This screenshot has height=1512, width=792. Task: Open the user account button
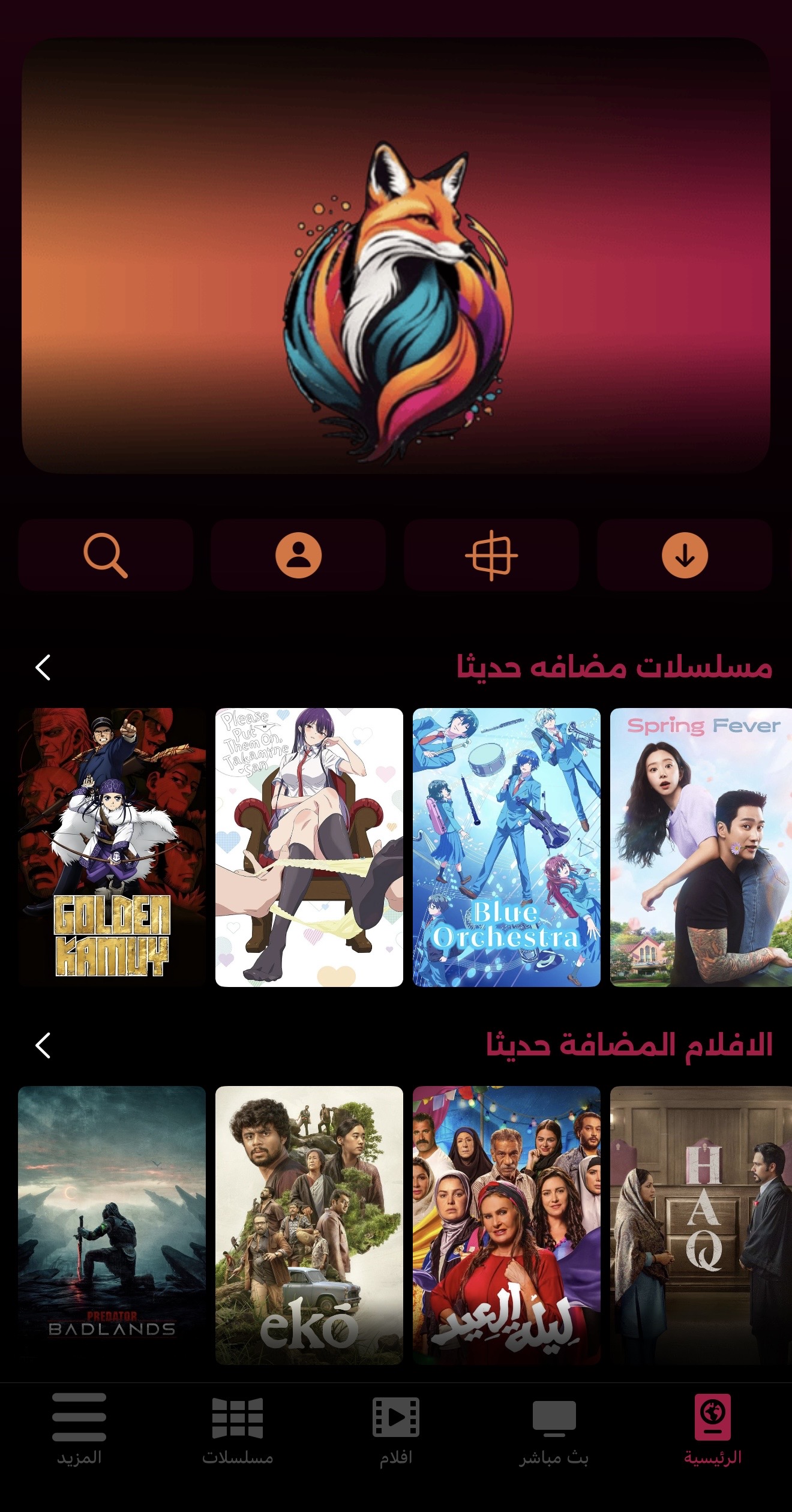[x=298, y=555]
